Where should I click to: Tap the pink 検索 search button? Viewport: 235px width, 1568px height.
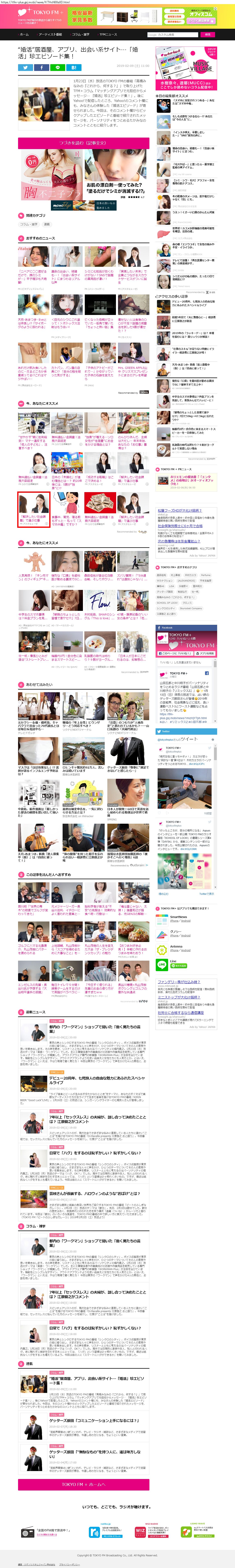[208, 35]
